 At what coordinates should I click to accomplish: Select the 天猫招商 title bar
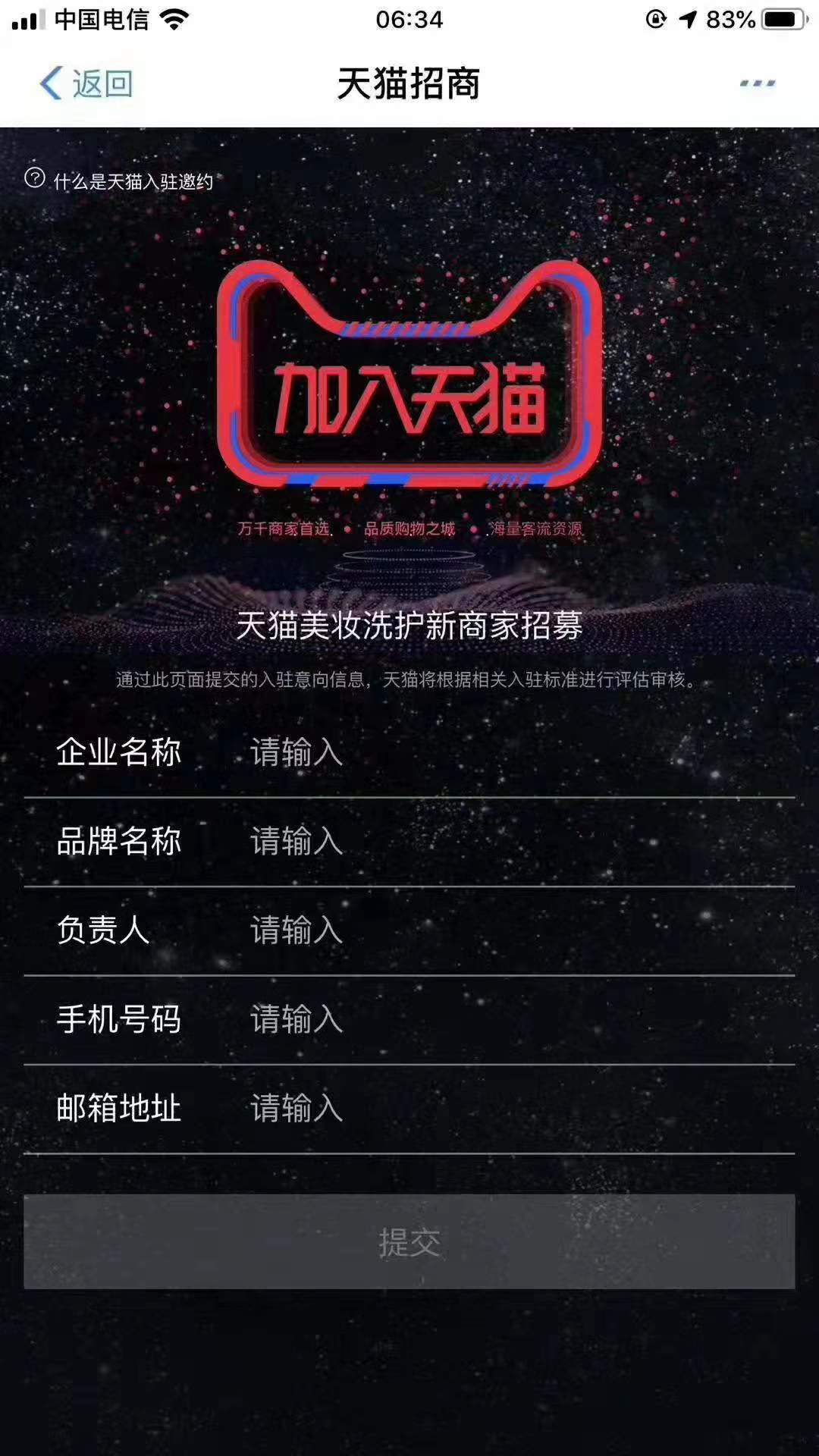coord(409,85)
